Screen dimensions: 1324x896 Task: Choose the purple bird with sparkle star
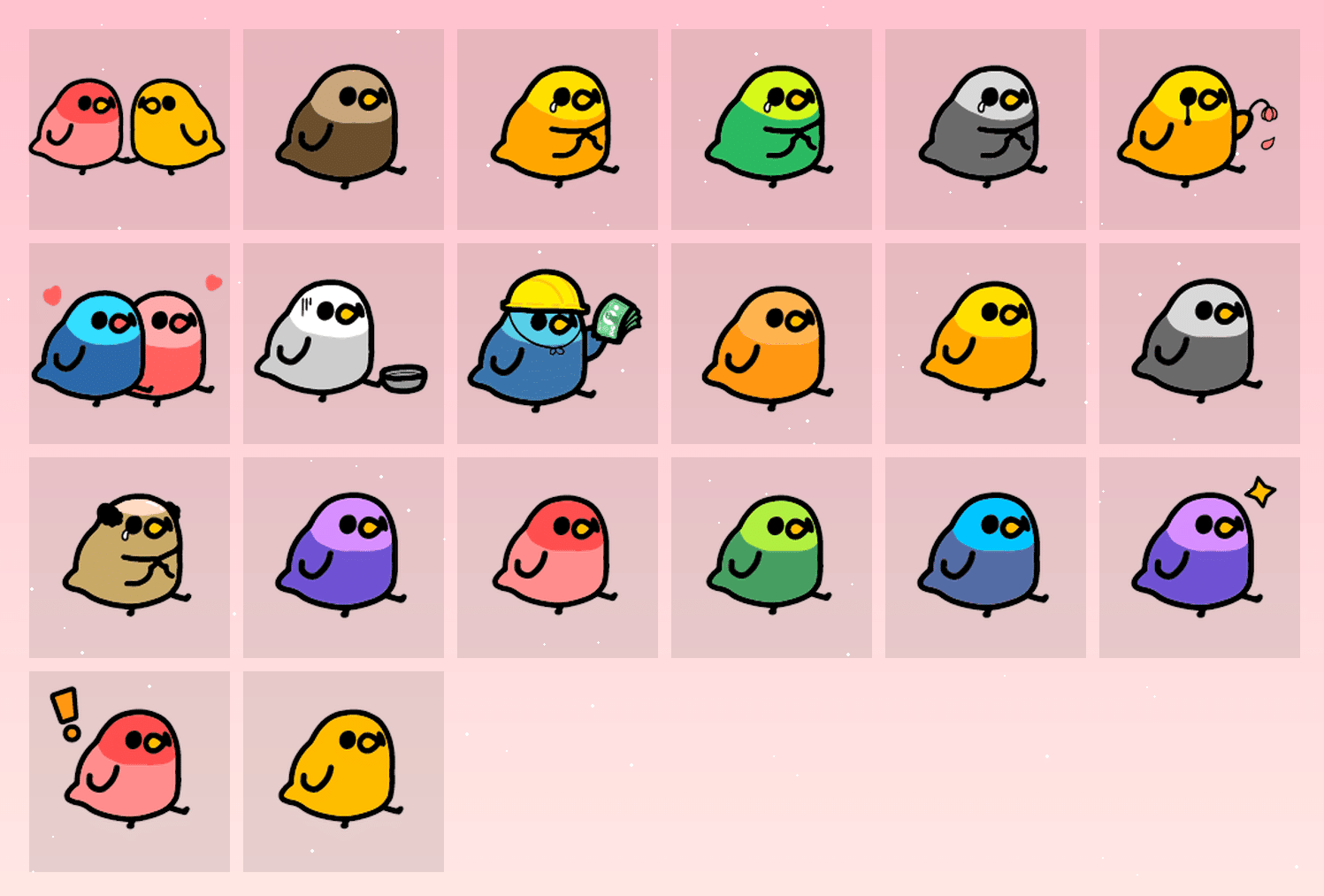tap(1199, 557)
